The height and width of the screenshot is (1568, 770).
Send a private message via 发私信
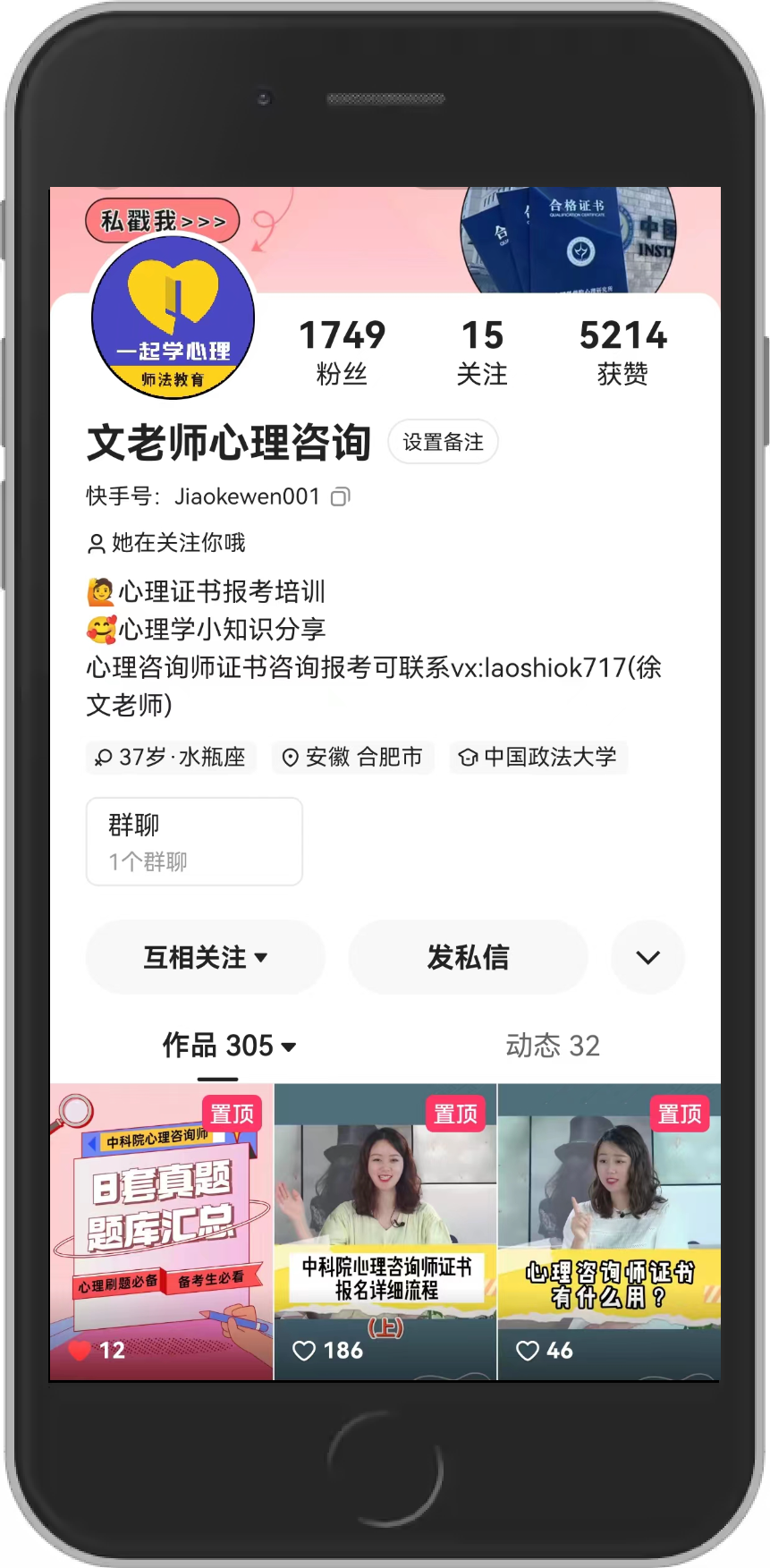point(468,957)
